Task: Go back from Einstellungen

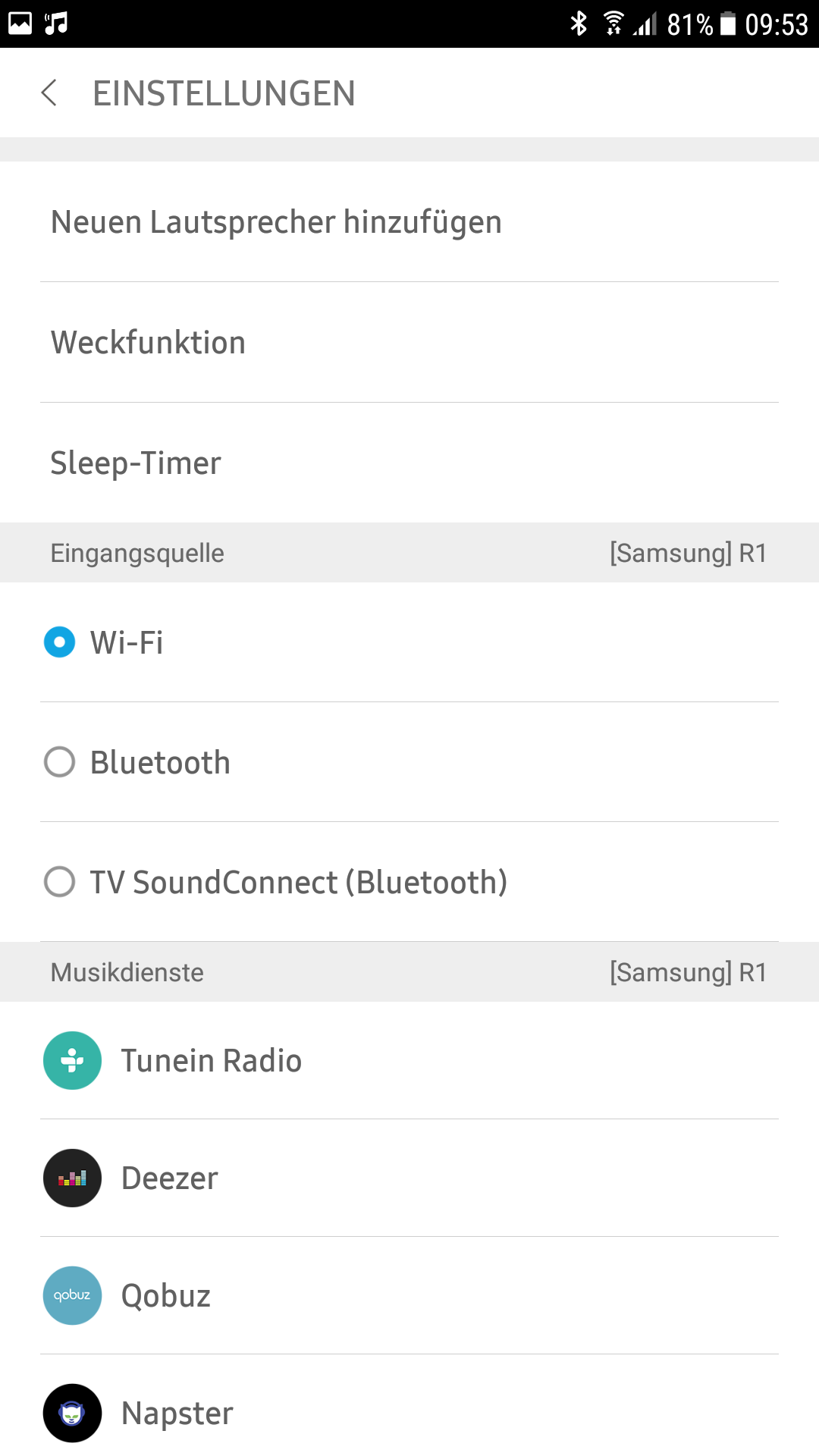Action: [49, 93]
